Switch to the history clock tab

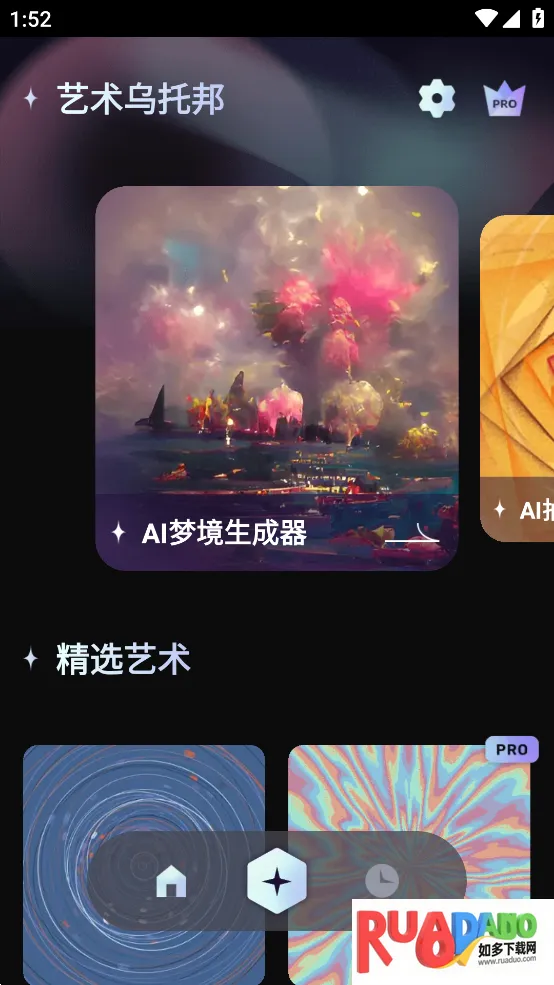[x=382, y=881]
